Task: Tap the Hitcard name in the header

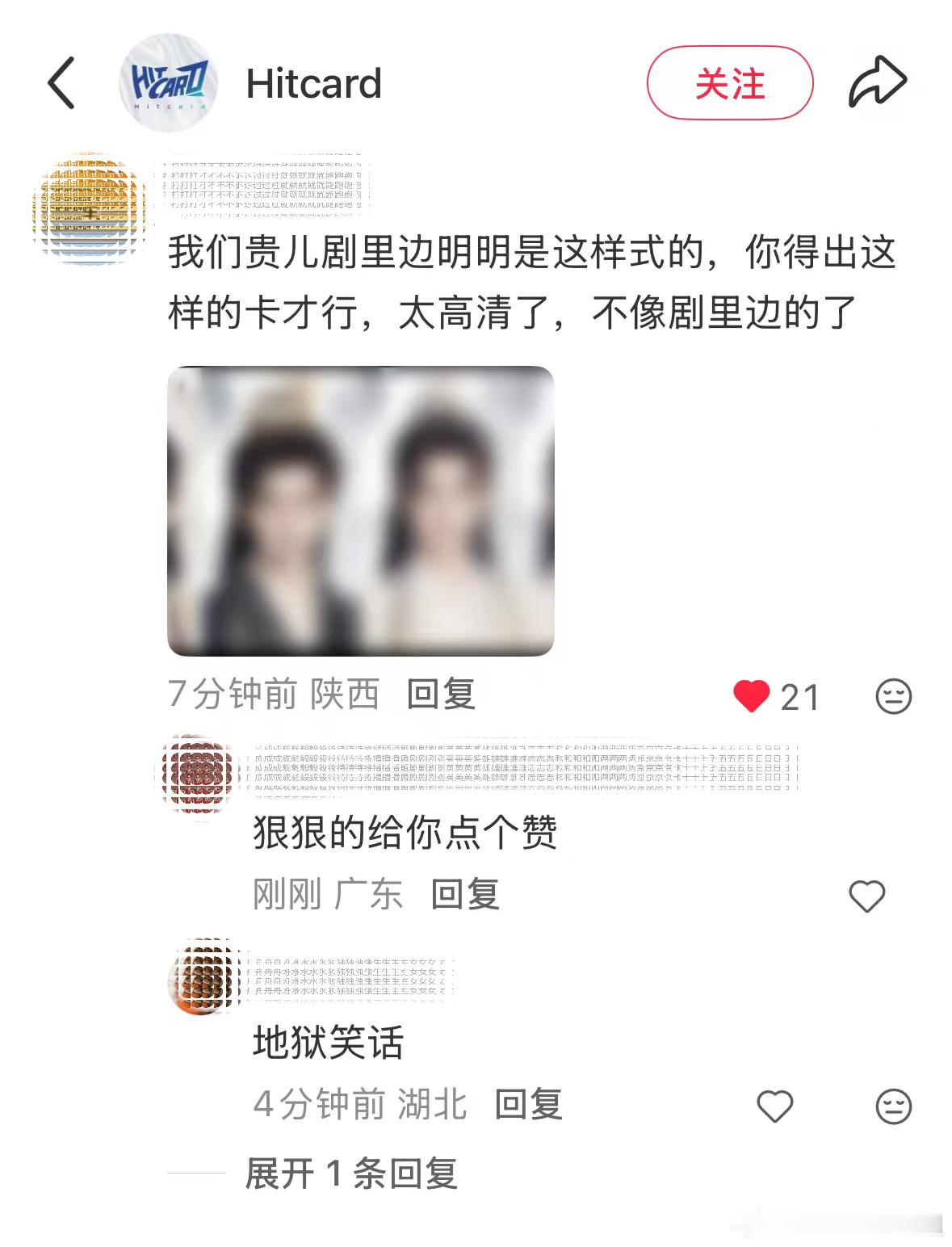Action: 313,82
